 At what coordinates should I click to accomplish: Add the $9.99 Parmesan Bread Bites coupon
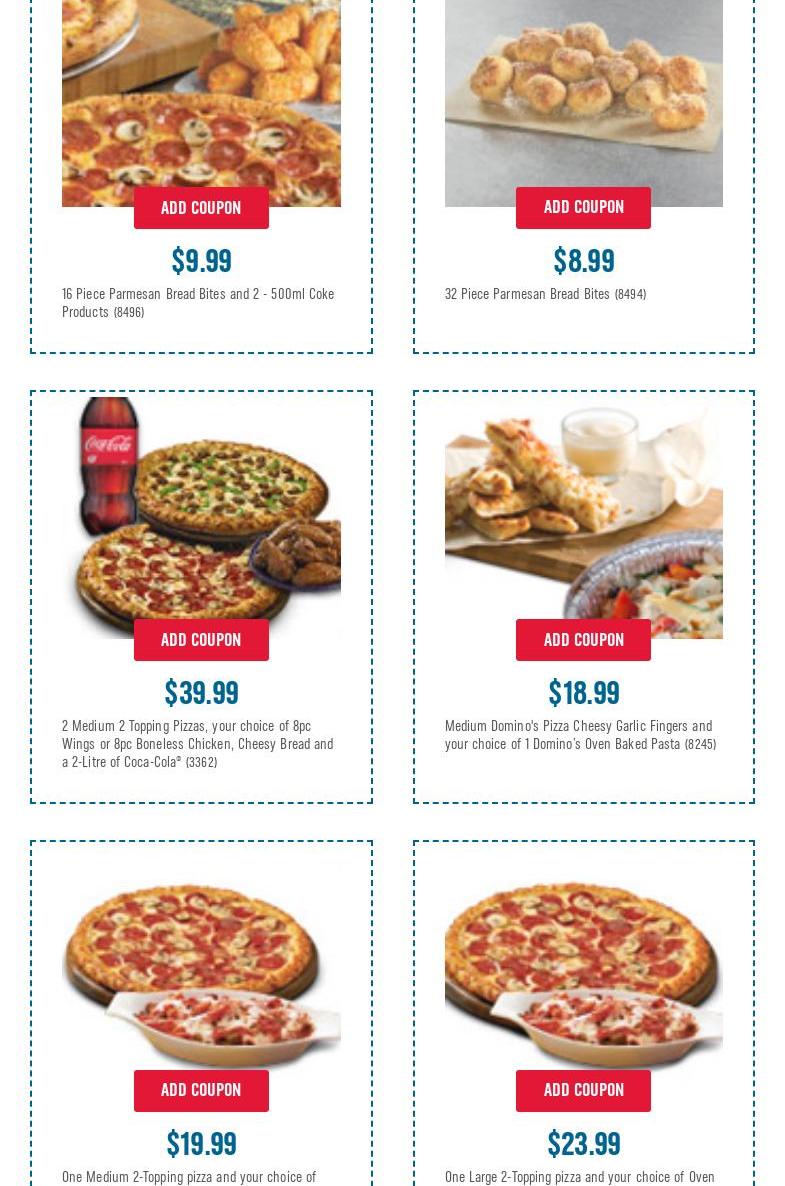201,208
